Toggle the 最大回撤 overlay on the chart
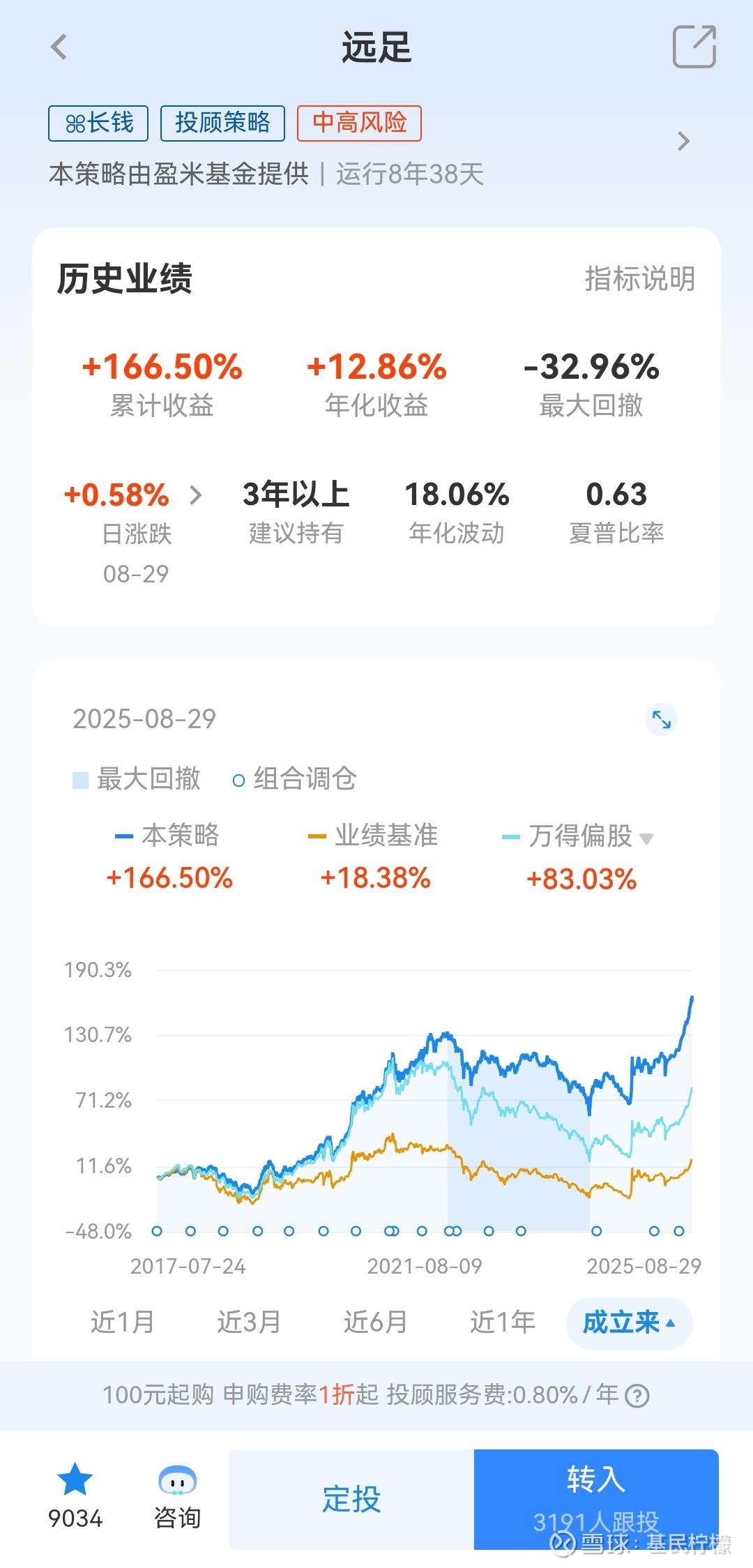 coord(137,780)
